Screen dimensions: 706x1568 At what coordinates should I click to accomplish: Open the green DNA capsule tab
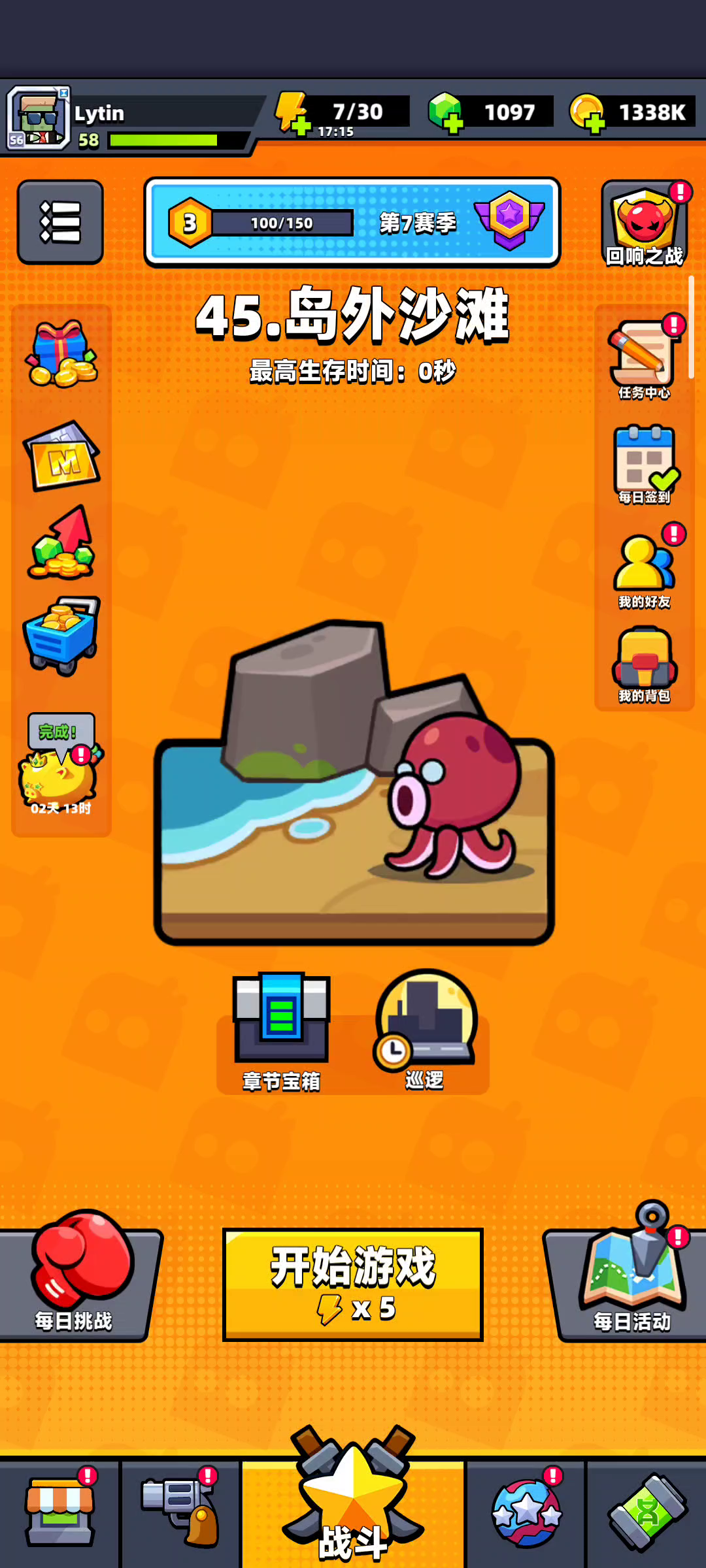(x=647, y=1512)
